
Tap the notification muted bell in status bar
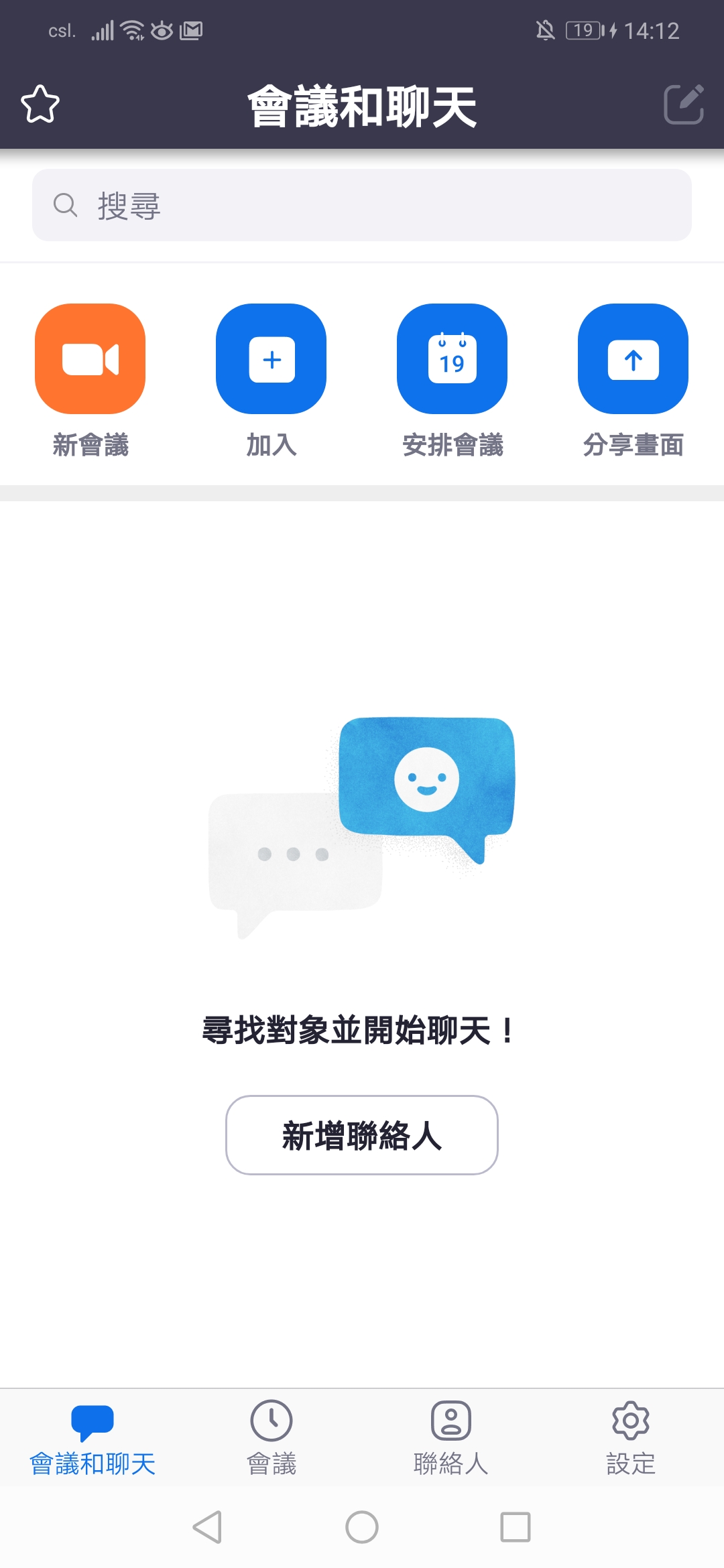pyautogui.click(x=544, y=29)
